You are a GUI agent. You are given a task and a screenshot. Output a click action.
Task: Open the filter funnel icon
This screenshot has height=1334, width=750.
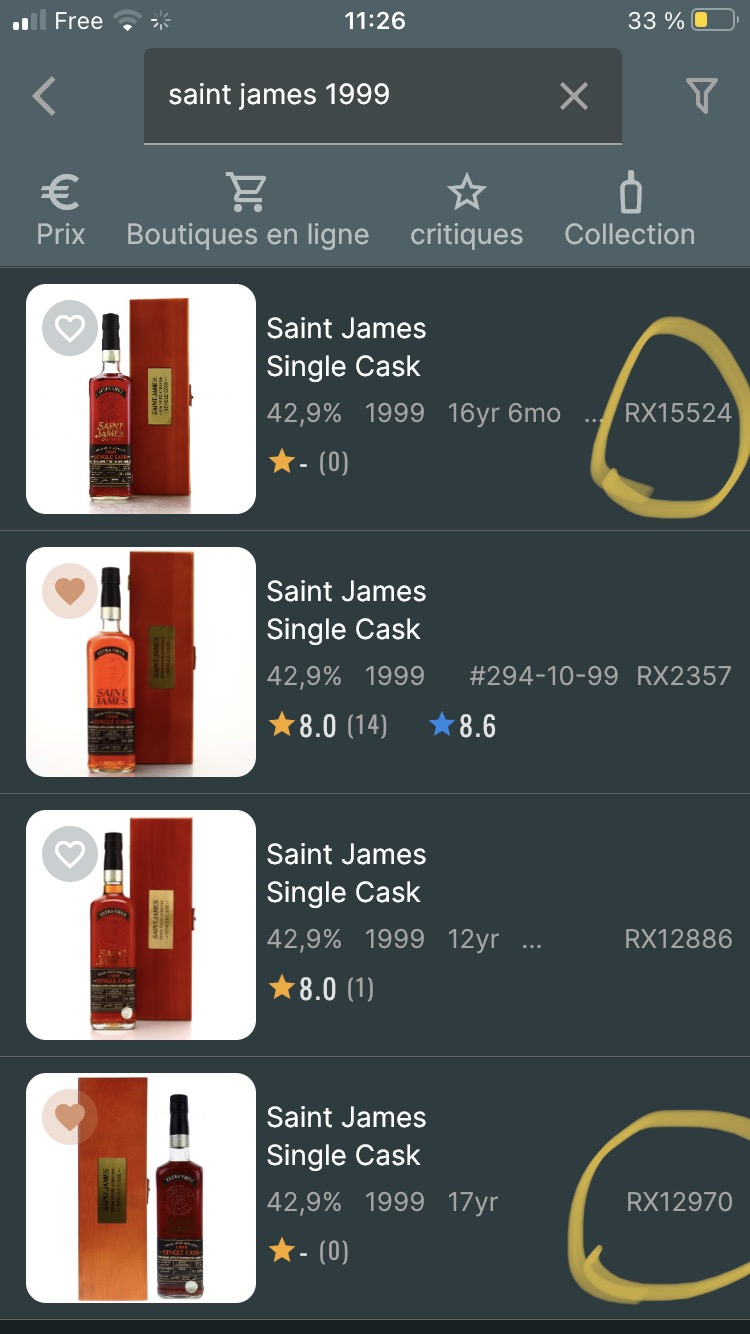[702, 96]
